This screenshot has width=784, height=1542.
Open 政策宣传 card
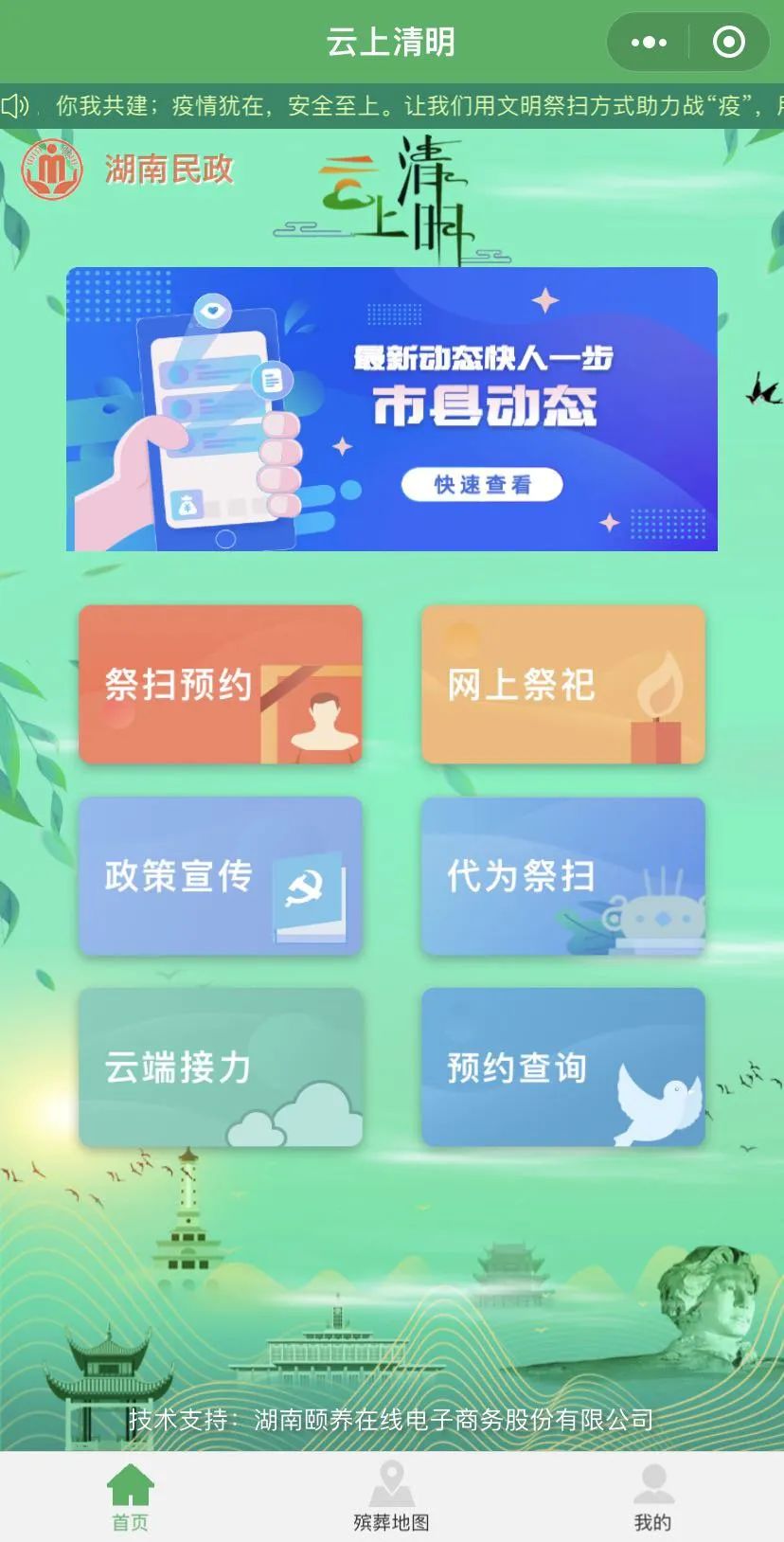[x=221, y=876]
